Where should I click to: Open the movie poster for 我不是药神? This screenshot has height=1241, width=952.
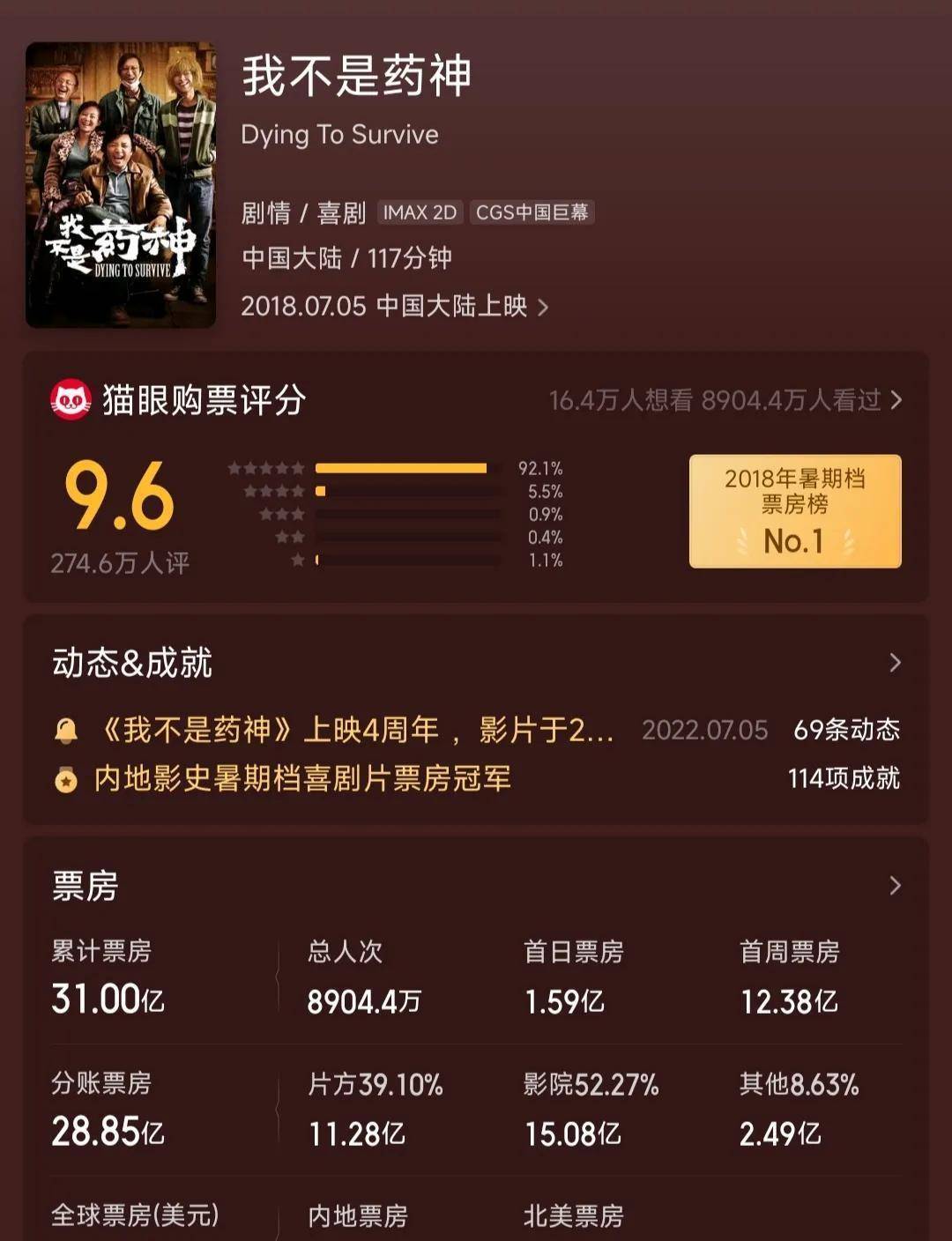[x=121, y=185]
